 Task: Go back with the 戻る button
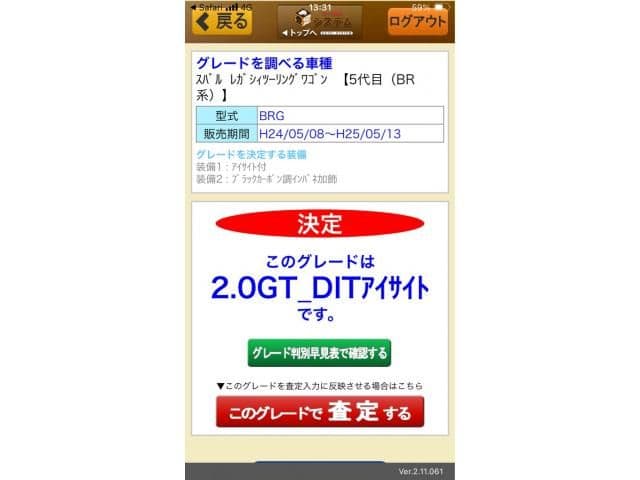[222, 21]
